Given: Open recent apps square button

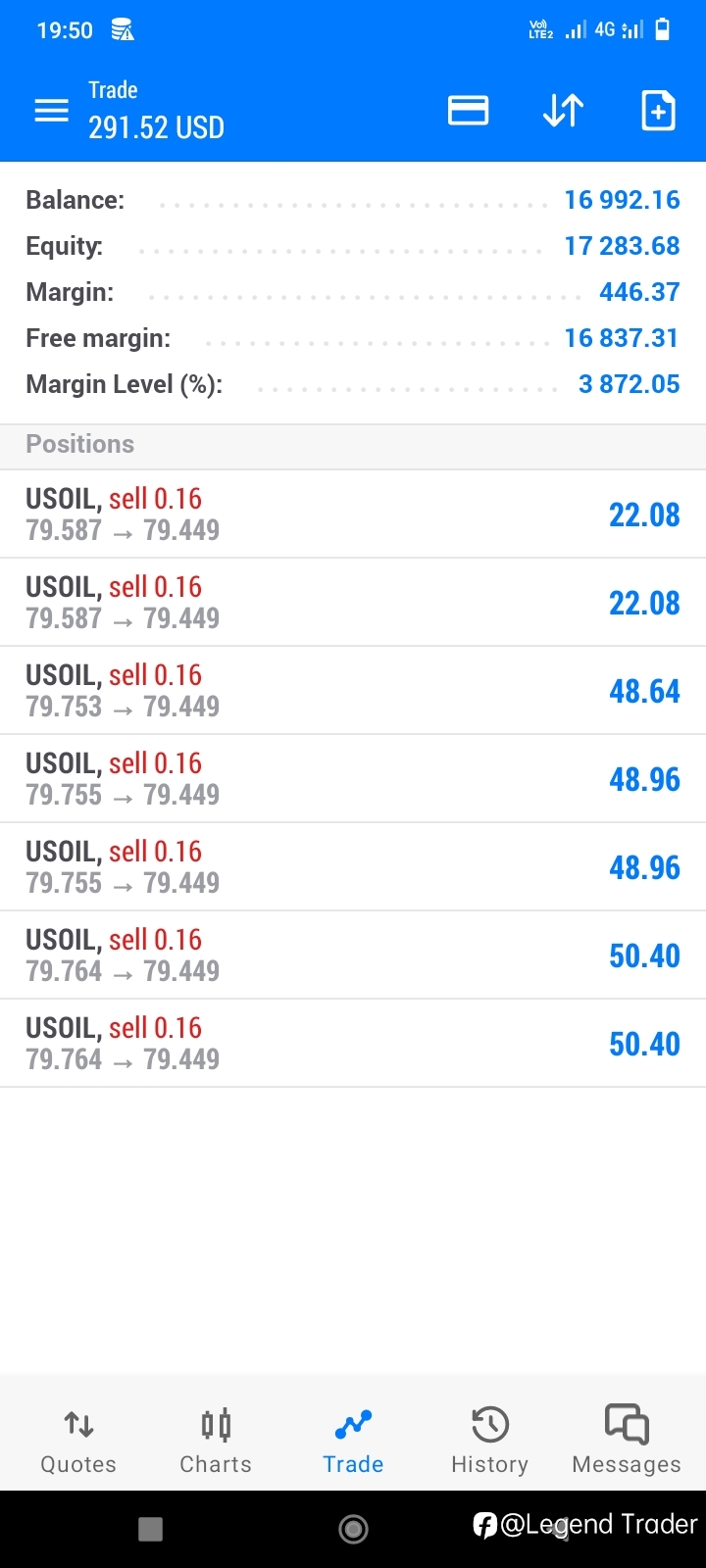Looking at the screenshot, I should [x=151, y=1529].
